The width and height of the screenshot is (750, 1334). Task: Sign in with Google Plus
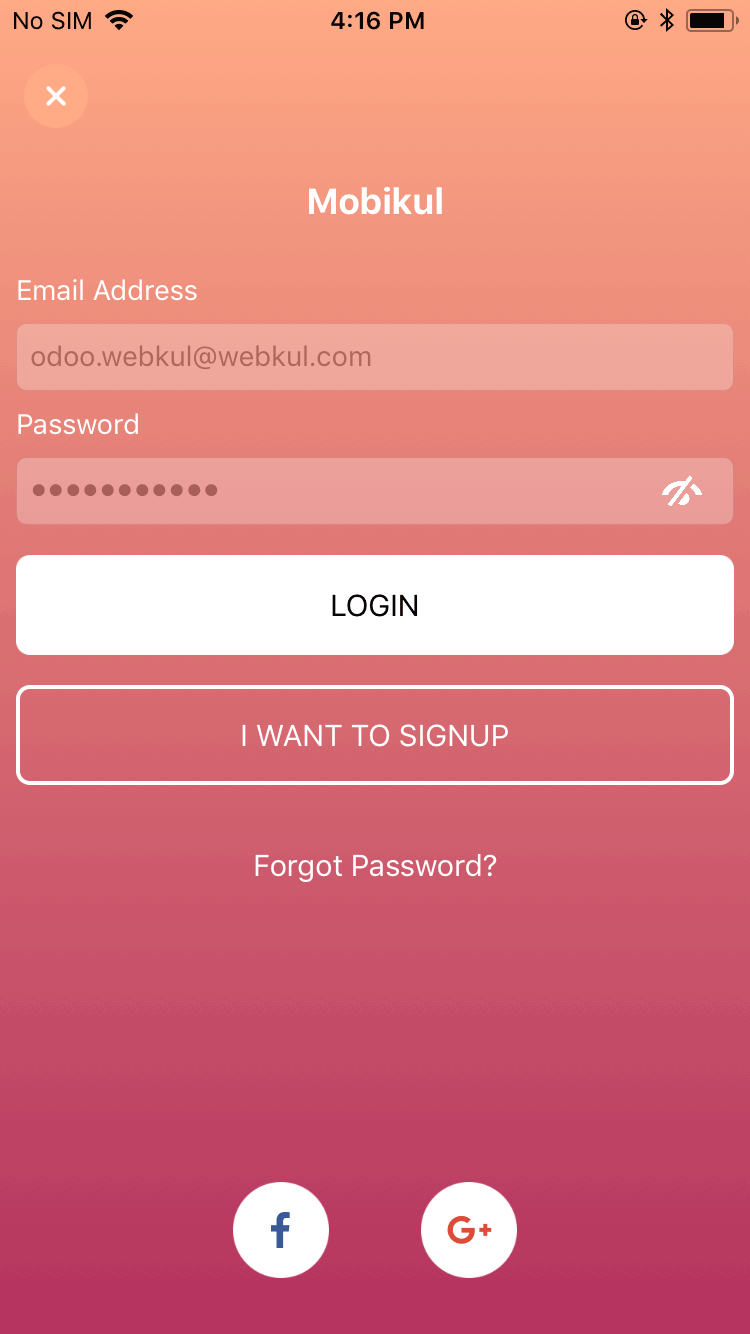[468, 1229]
